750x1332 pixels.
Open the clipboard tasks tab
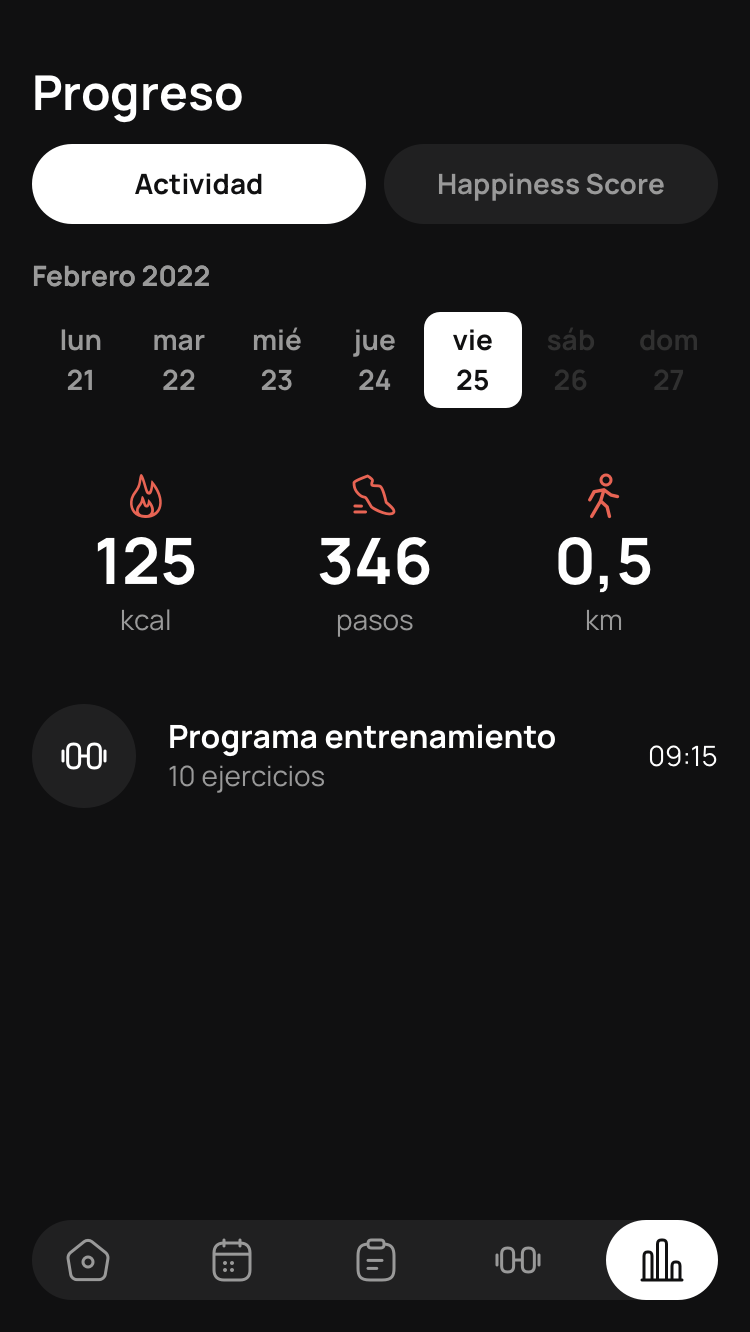click(376, 1260)
